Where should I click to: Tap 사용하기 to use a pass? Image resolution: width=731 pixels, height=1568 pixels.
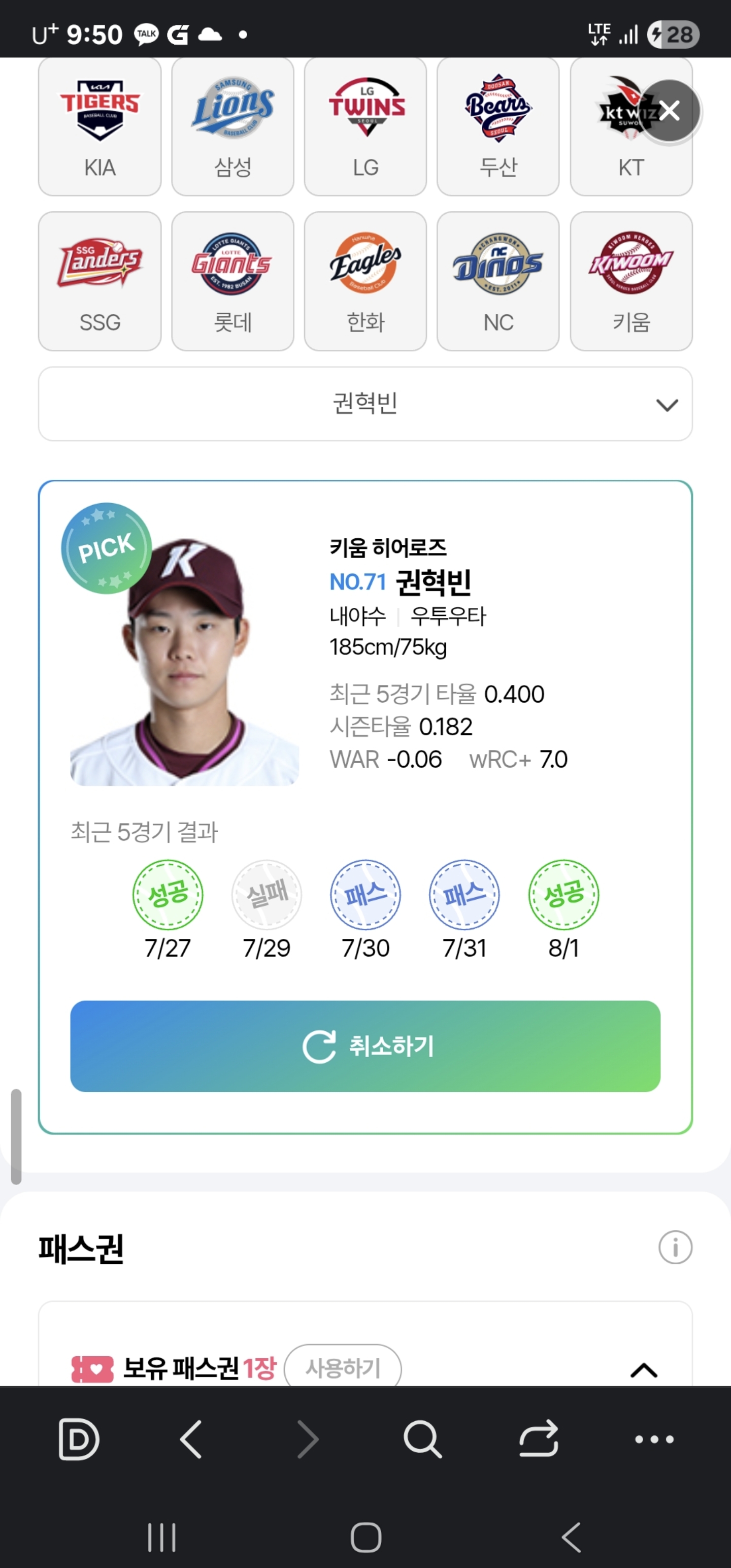pos(343,1368)
